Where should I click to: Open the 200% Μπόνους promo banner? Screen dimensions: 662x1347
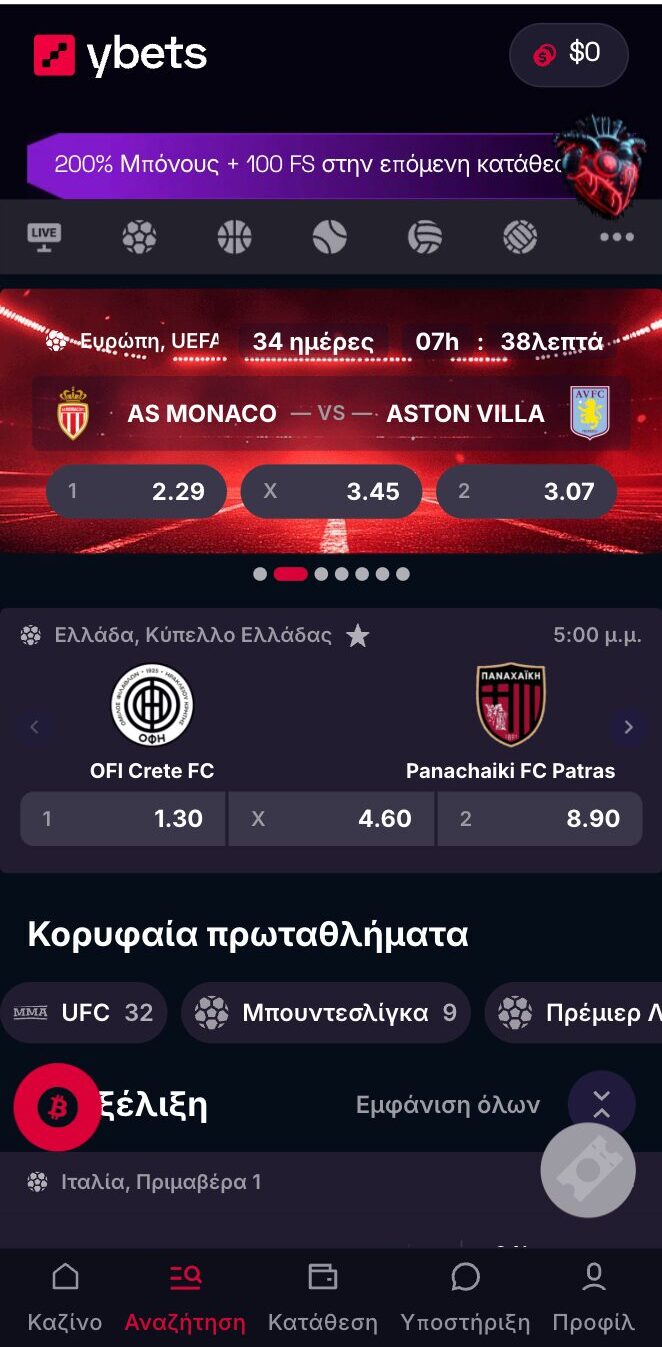(x=300, y=164)
